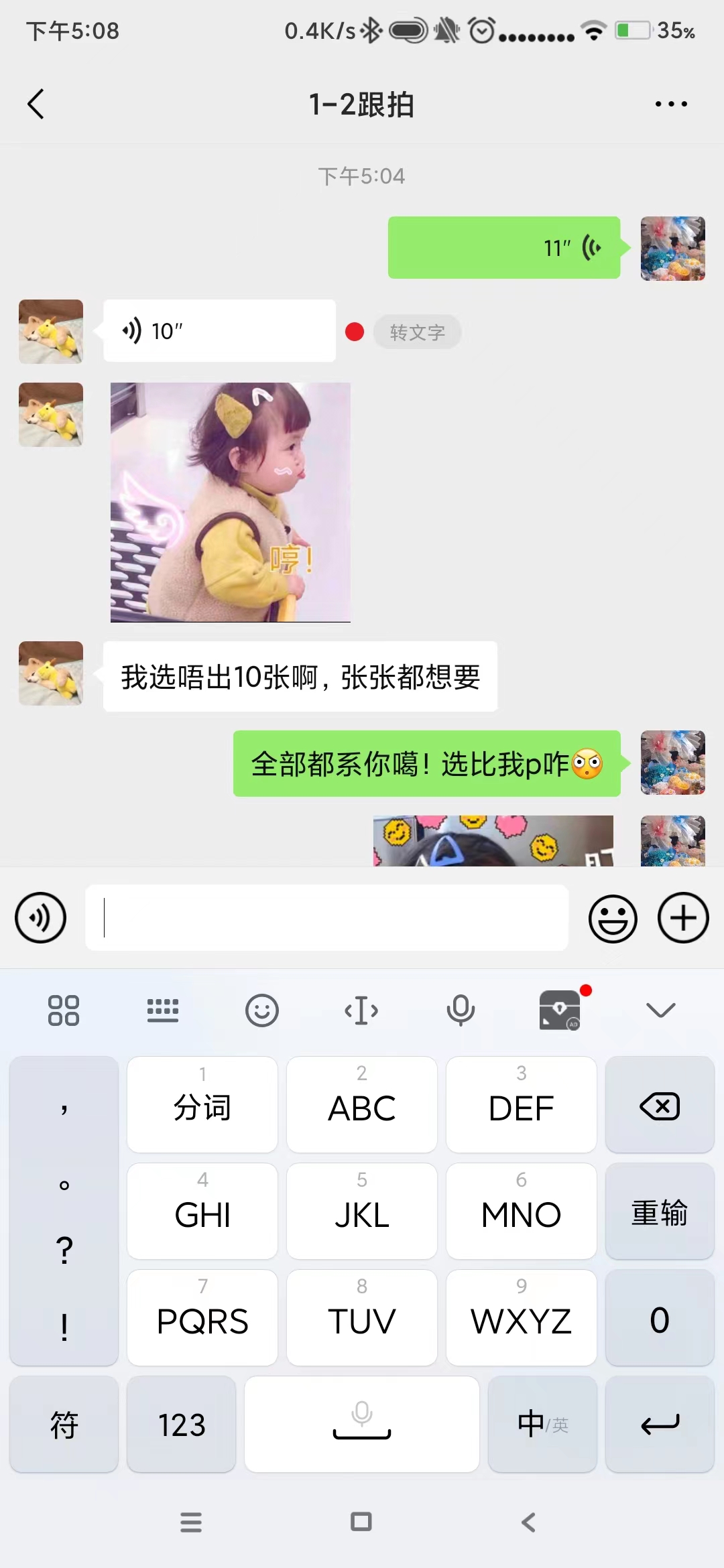The height and width of the screenshot is (1568, 724).
Task: Switch the input bar to voice mode
Action: coord(40,918)
